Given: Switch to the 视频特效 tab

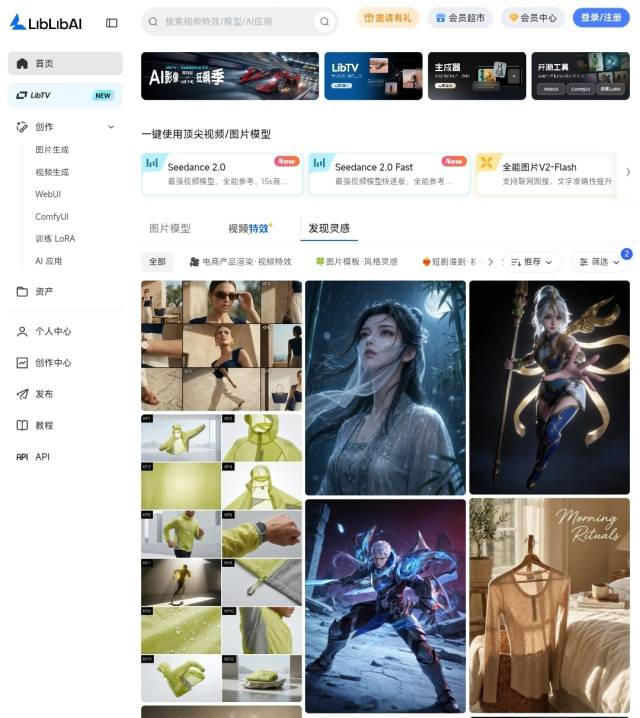Looking at the screenshot, I should [249, 228].
